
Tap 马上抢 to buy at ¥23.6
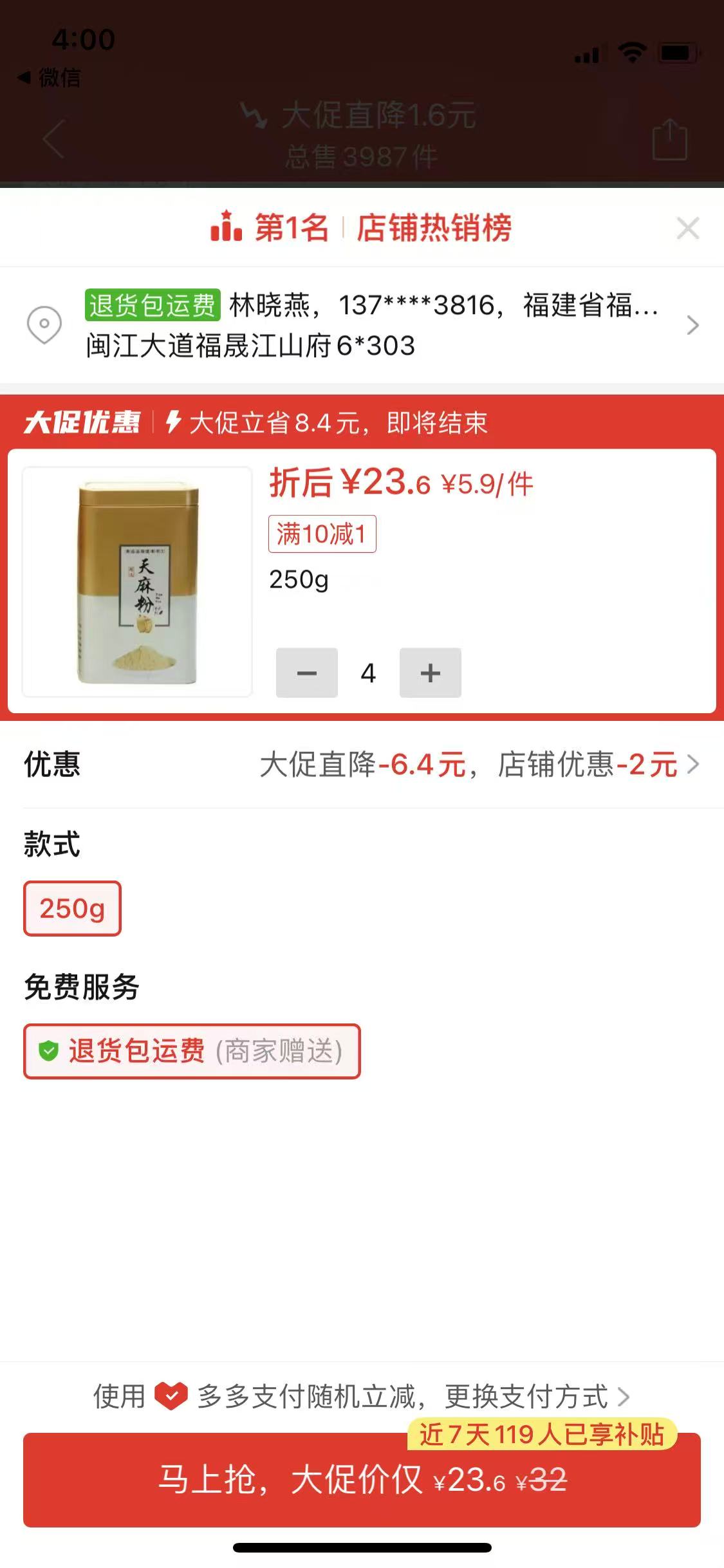click(362, 1480)
